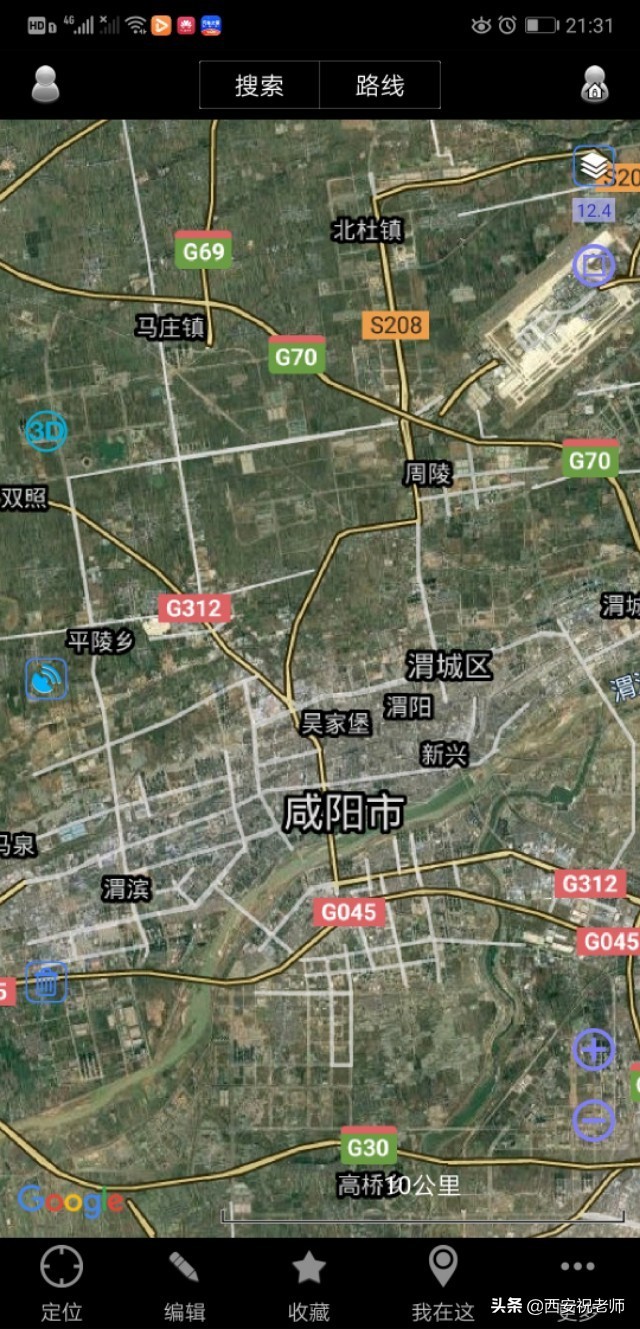Open the 更多 more menu
Viewport: 640px width, 1329px height.
[577, 1284]
